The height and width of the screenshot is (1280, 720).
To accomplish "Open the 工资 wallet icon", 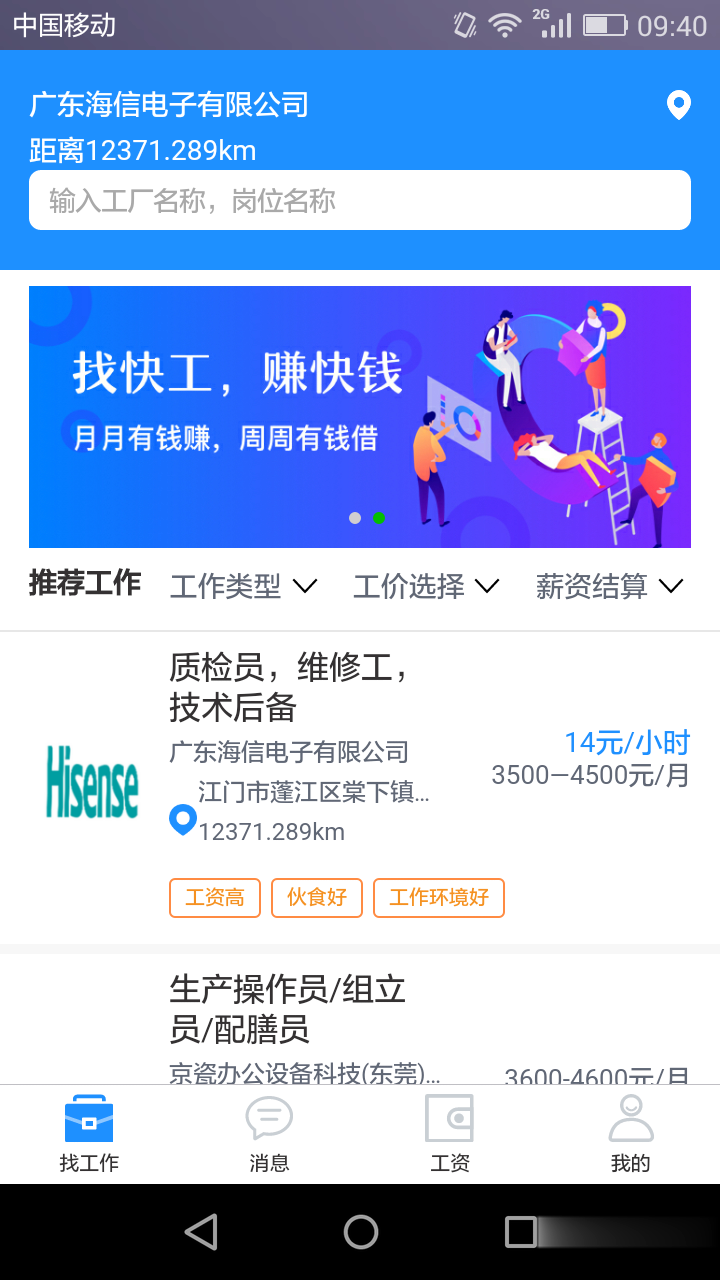I will [450, 1119].
